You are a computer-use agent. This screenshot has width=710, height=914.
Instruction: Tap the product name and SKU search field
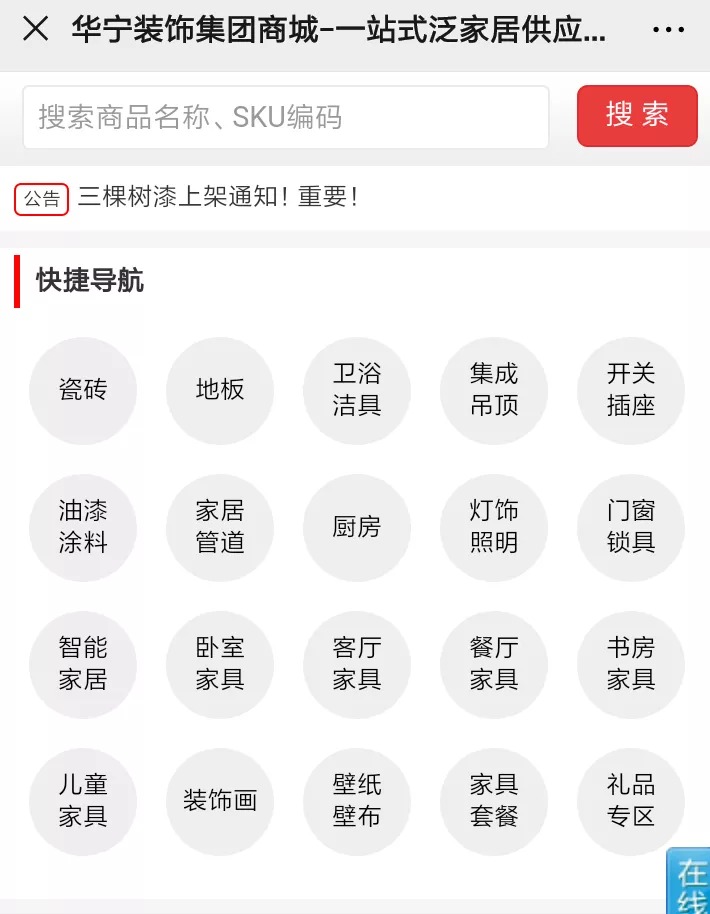click(286, 117)
